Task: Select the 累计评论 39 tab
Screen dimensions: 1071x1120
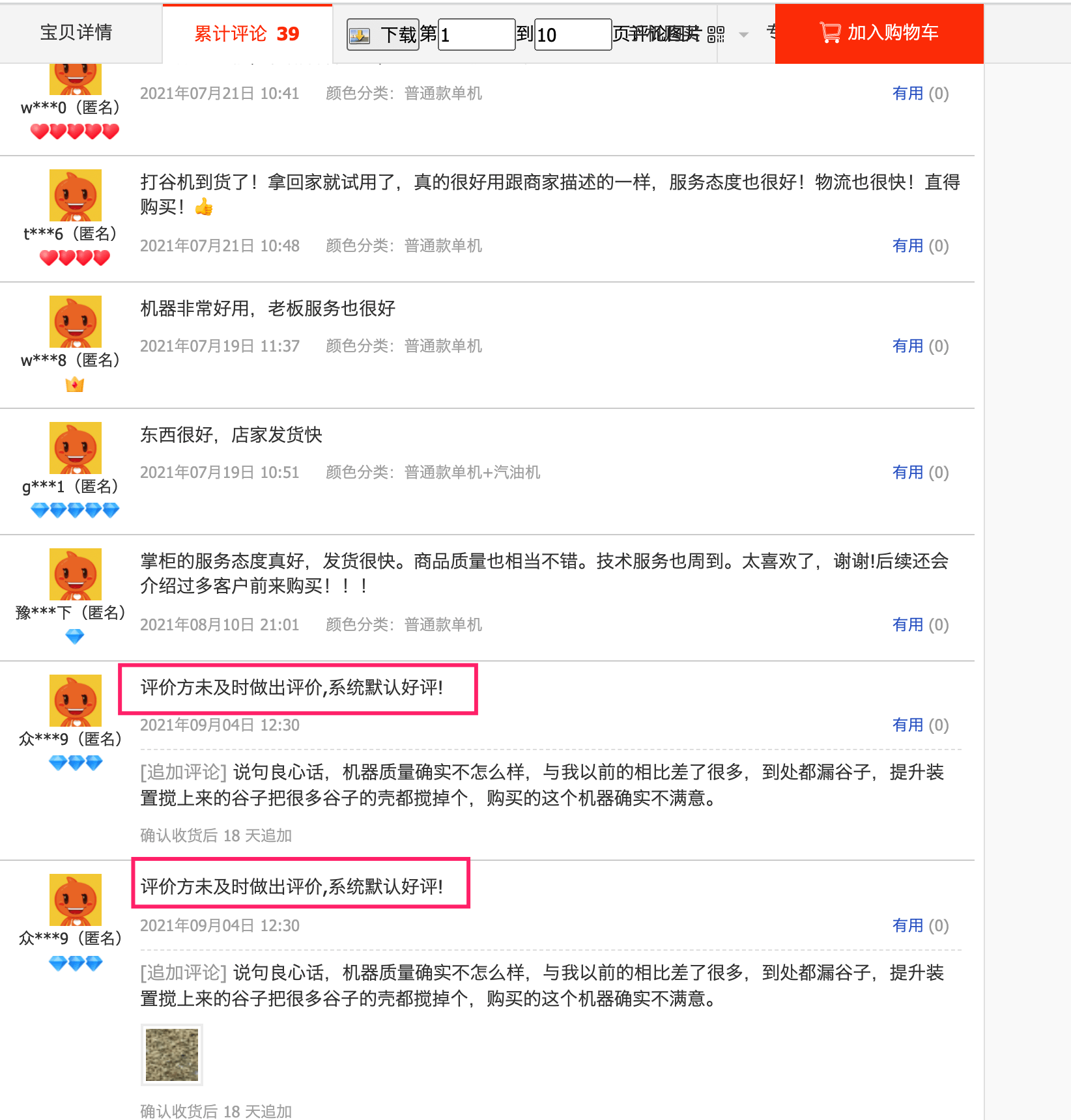Action: coord(247,34)
